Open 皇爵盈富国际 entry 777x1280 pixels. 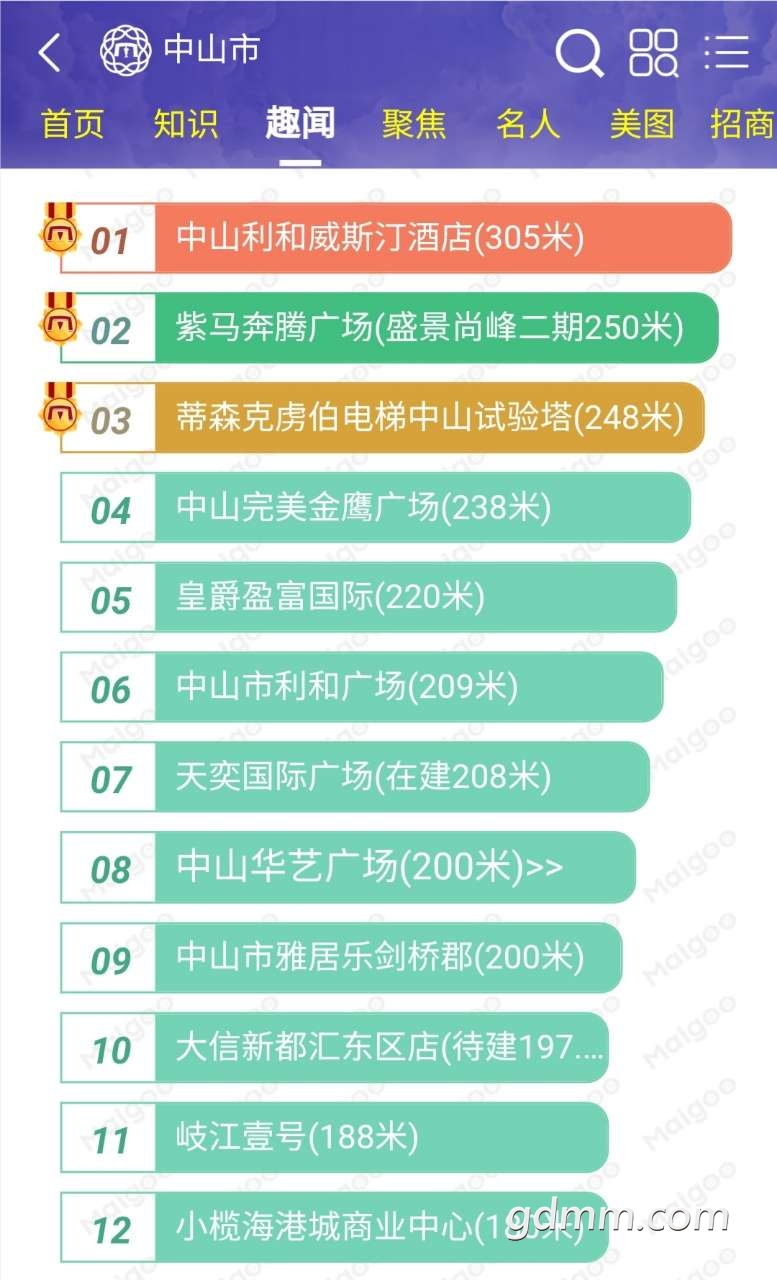[330, 598]
